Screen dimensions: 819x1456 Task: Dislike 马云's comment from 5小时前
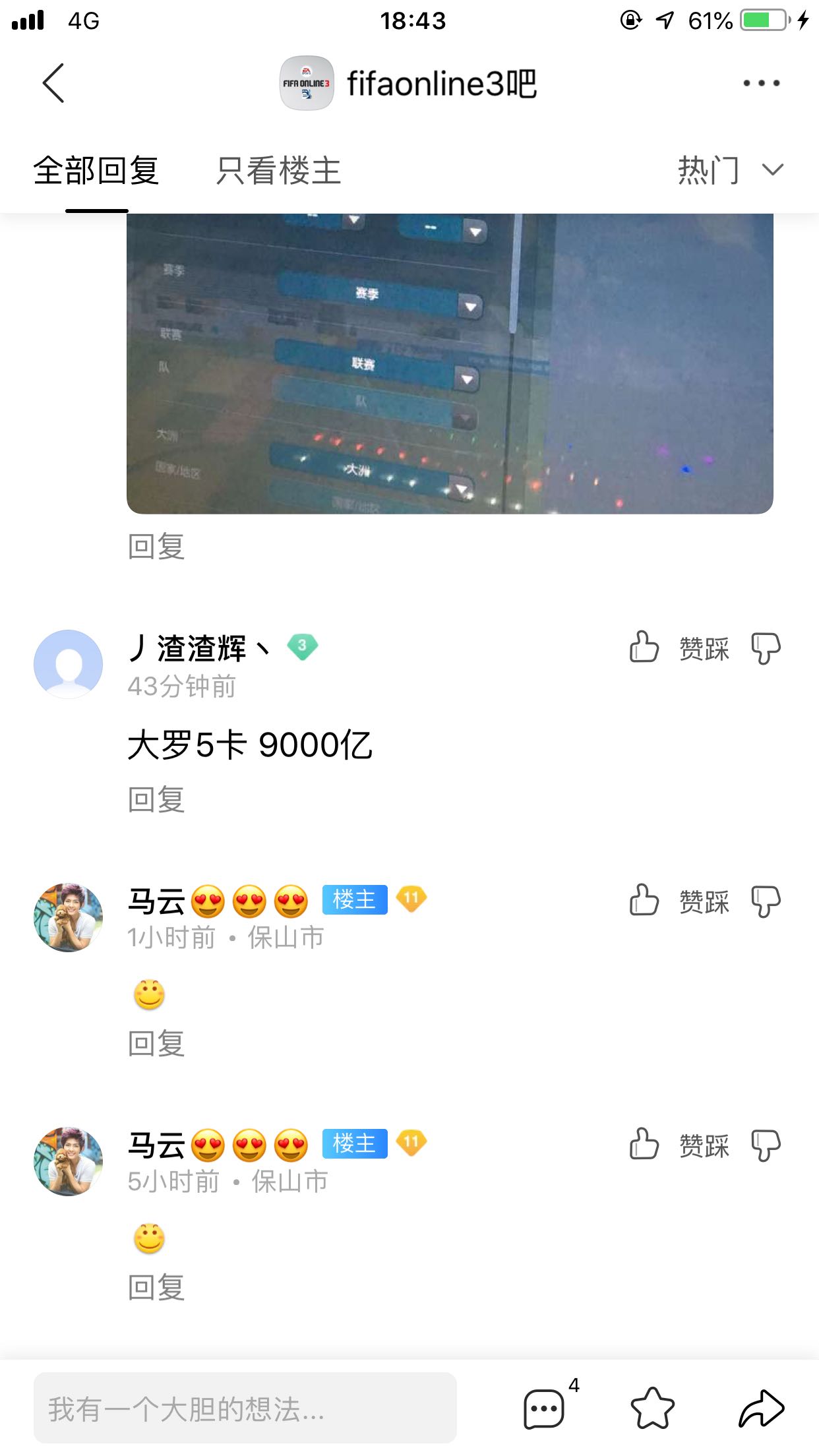[766, 1145]
